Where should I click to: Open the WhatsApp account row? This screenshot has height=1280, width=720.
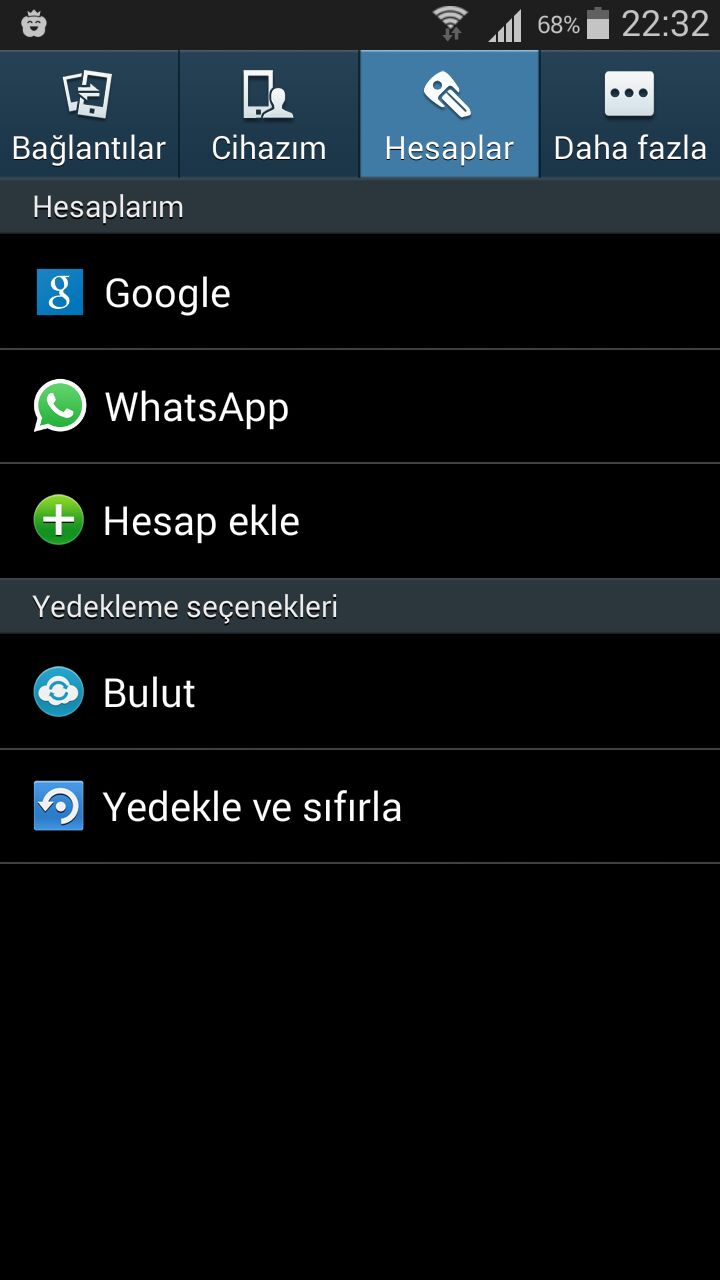click(x=360, y=406)
